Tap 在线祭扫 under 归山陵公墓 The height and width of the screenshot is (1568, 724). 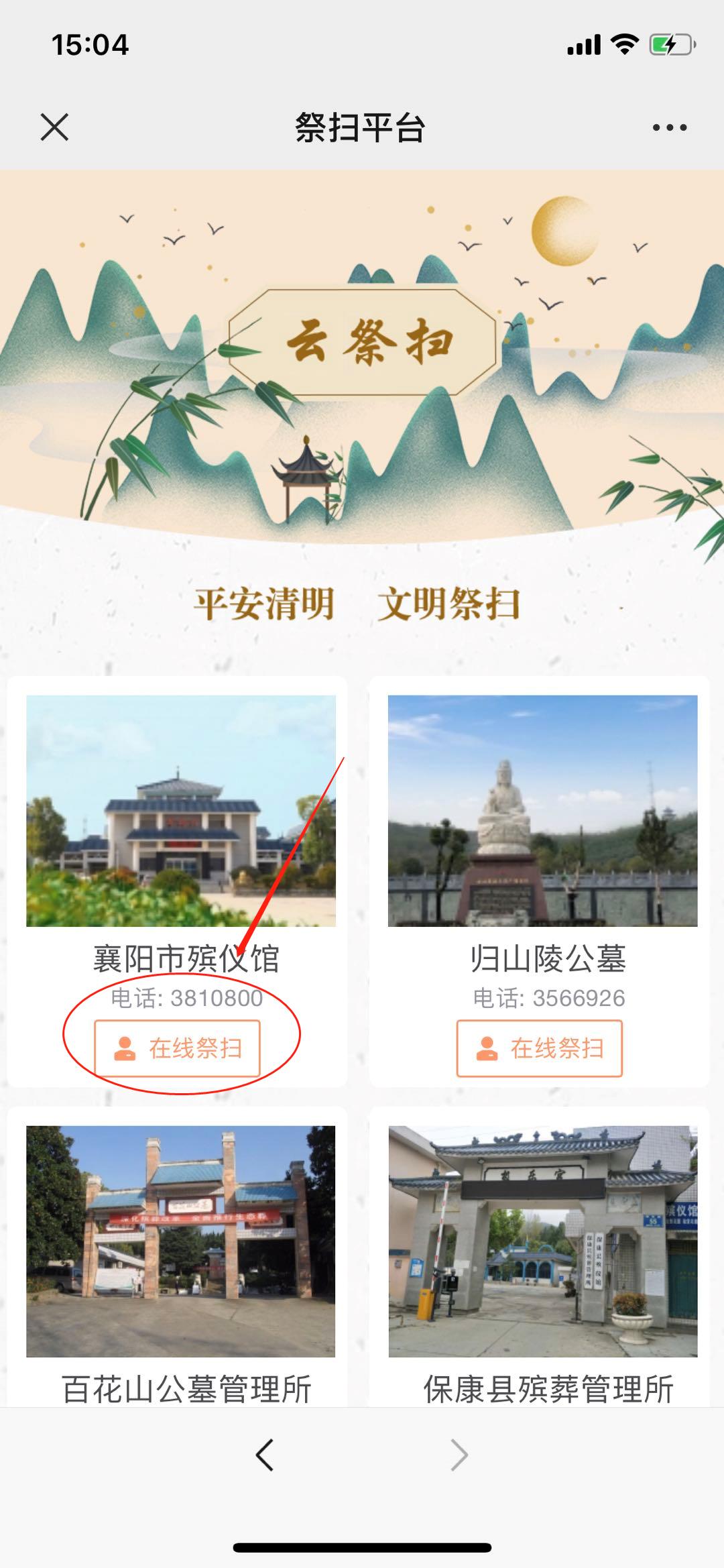pos(540,1048)
